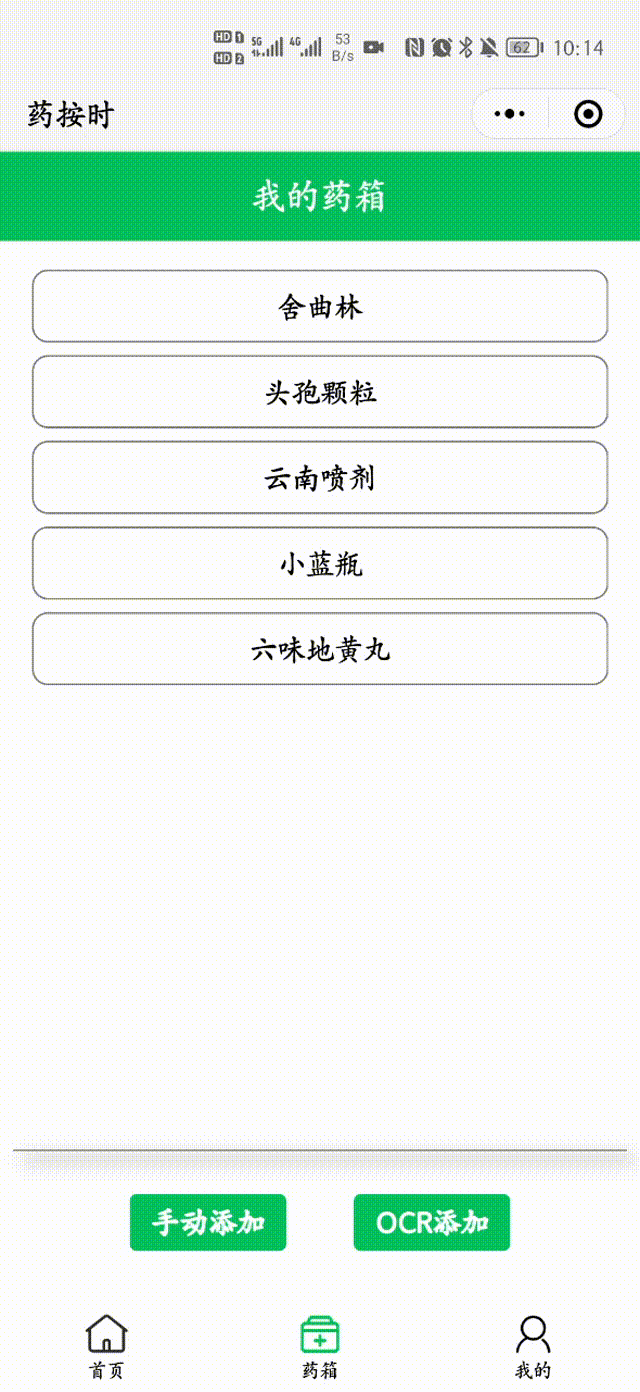This screenshot has width=640, height=1392.
Task: Open the 我的 profile tab
Action: click(533, 1346)
